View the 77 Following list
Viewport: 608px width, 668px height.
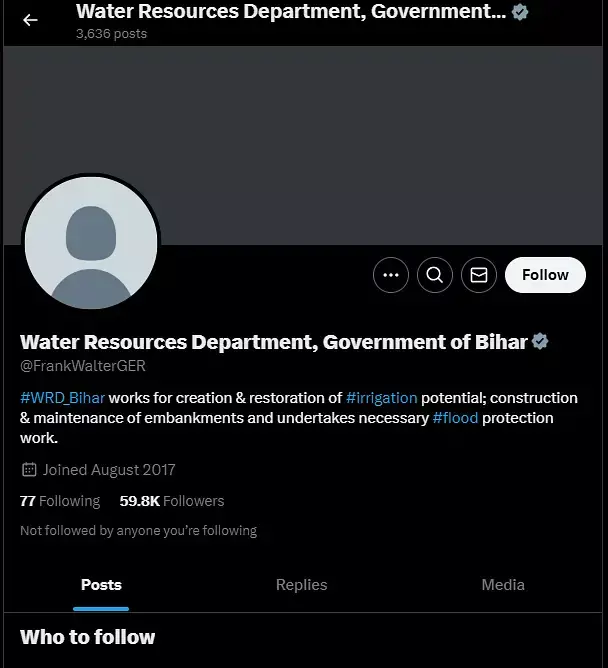pyautogui.click(x=60, y=501)
